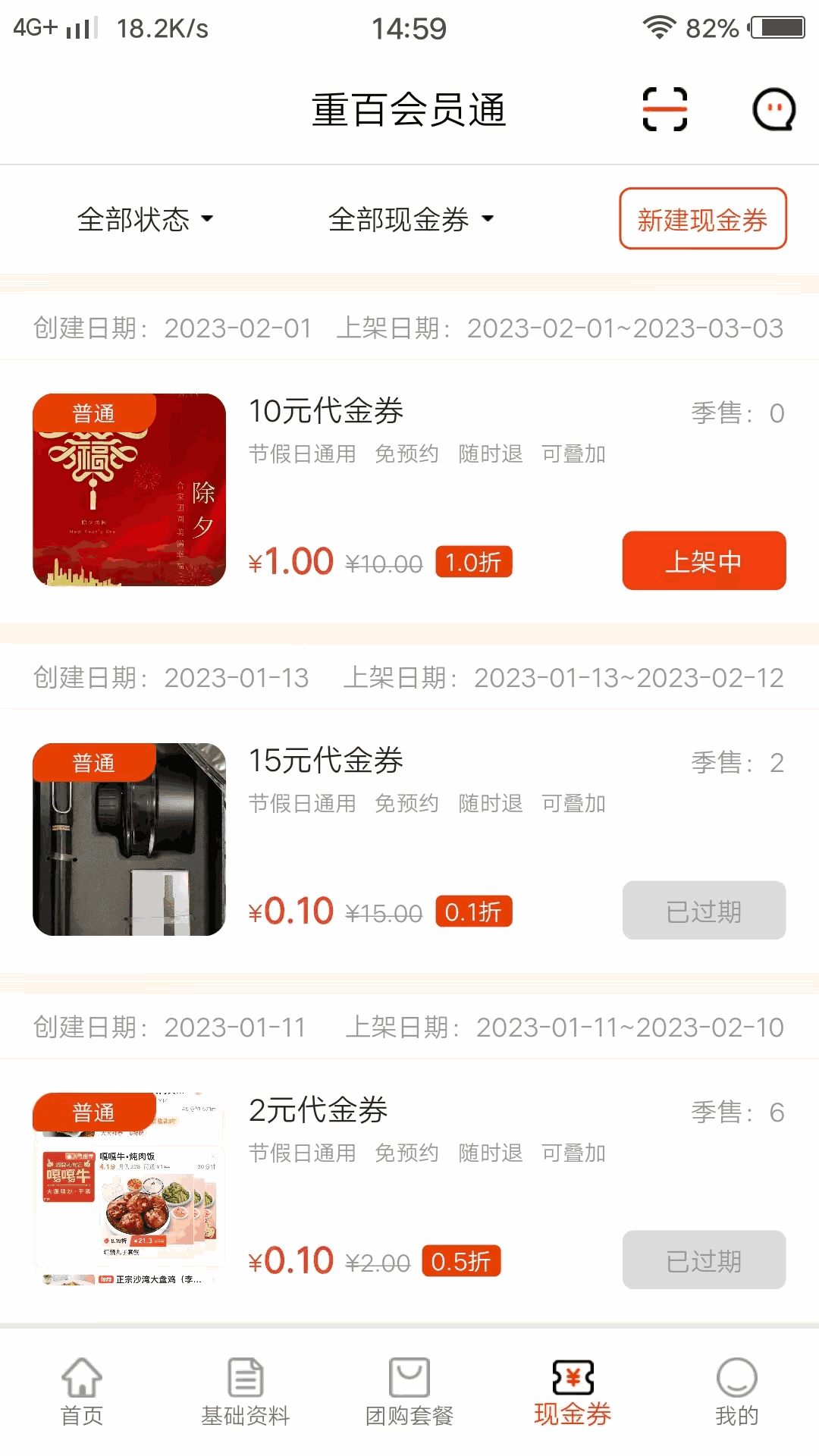Switch to the 团购套餐 tab
The width and height of the screenshot is (819, 1456).
point(408,1395)
